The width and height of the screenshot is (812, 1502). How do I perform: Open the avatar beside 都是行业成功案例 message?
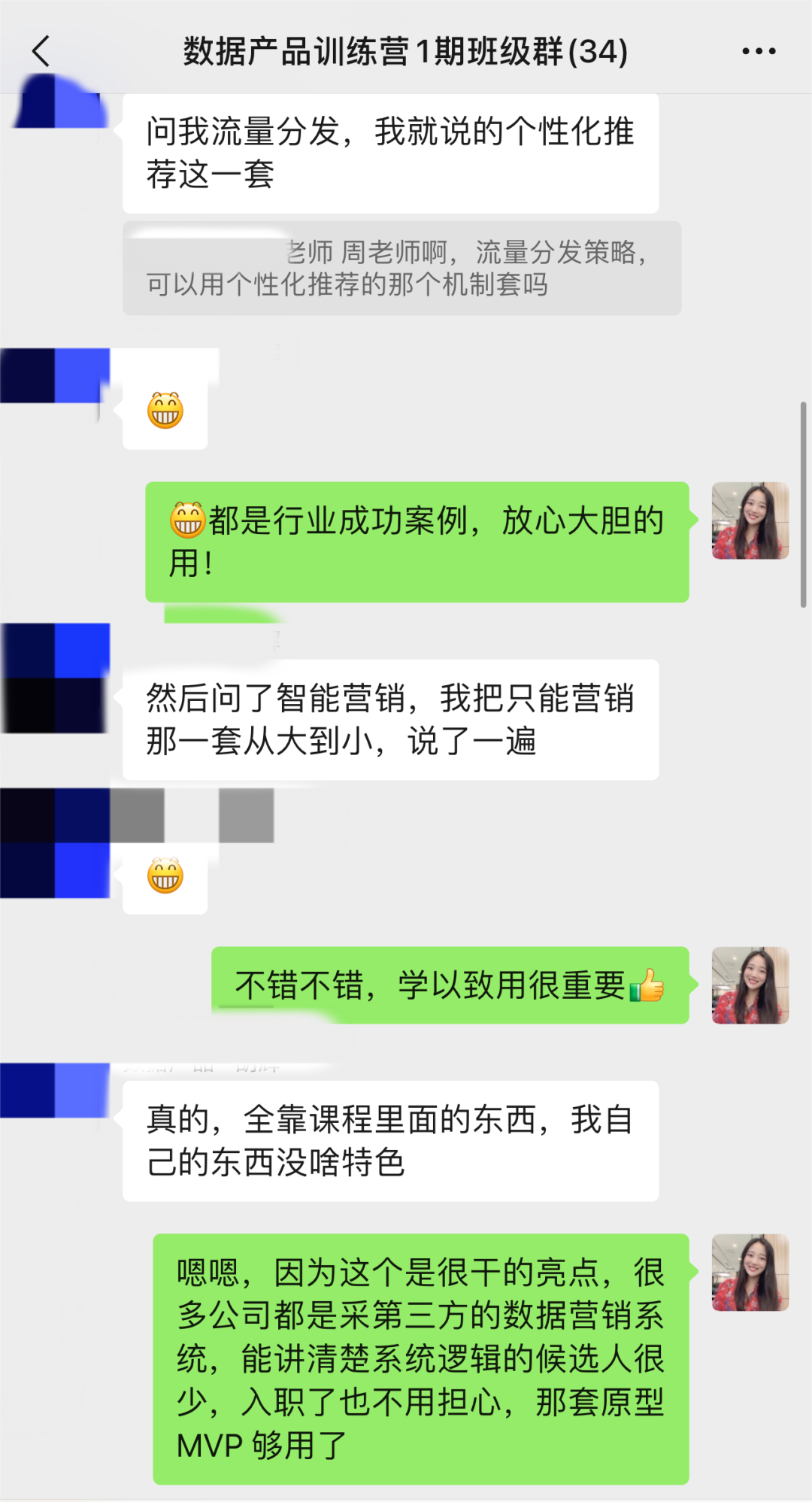coord(750,520)
